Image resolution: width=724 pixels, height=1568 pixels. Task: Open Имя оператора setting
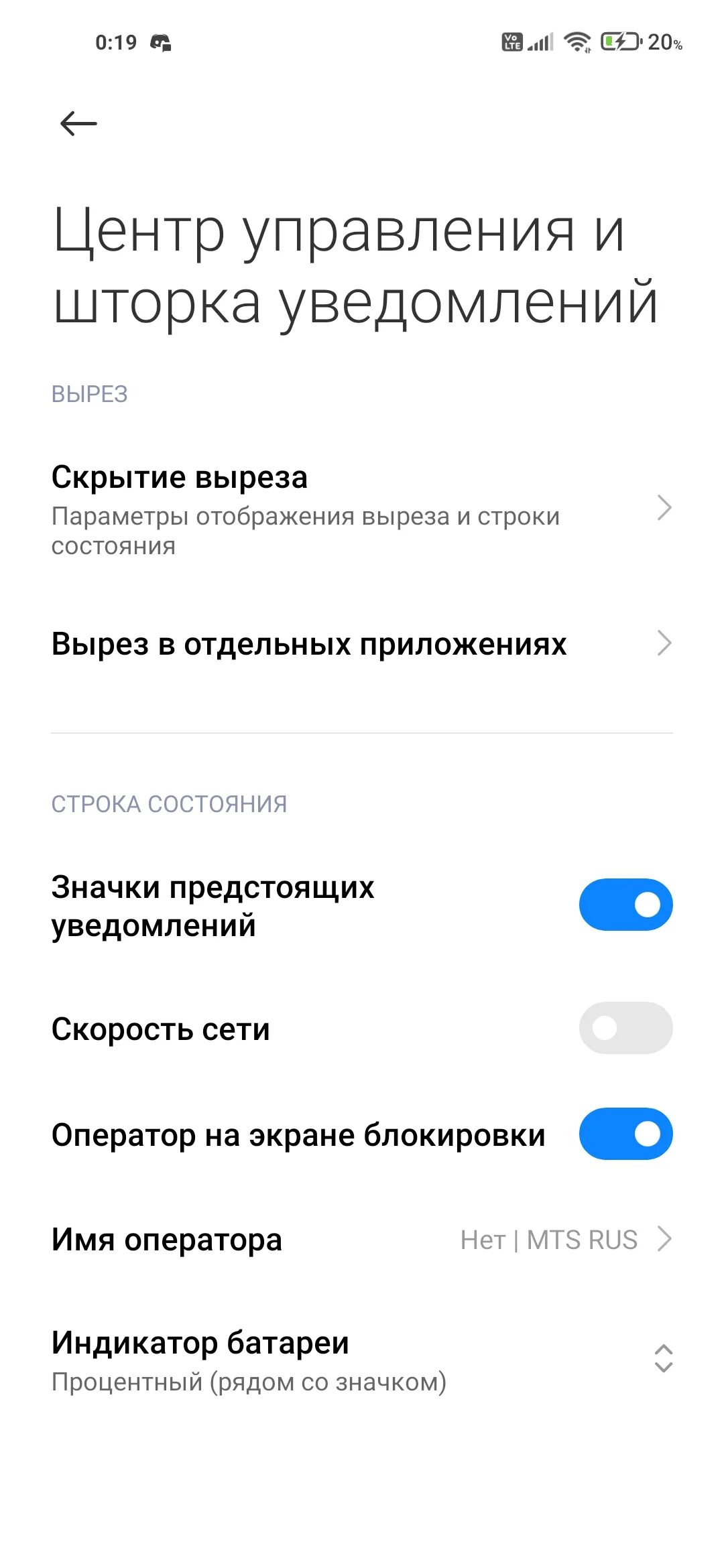362,1240
